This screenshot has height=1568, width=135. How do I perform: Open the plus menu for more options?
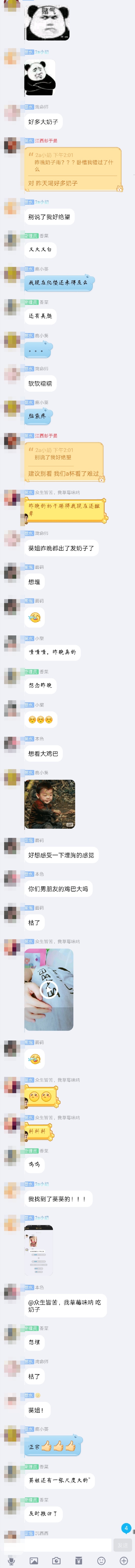click(123, 1560)
